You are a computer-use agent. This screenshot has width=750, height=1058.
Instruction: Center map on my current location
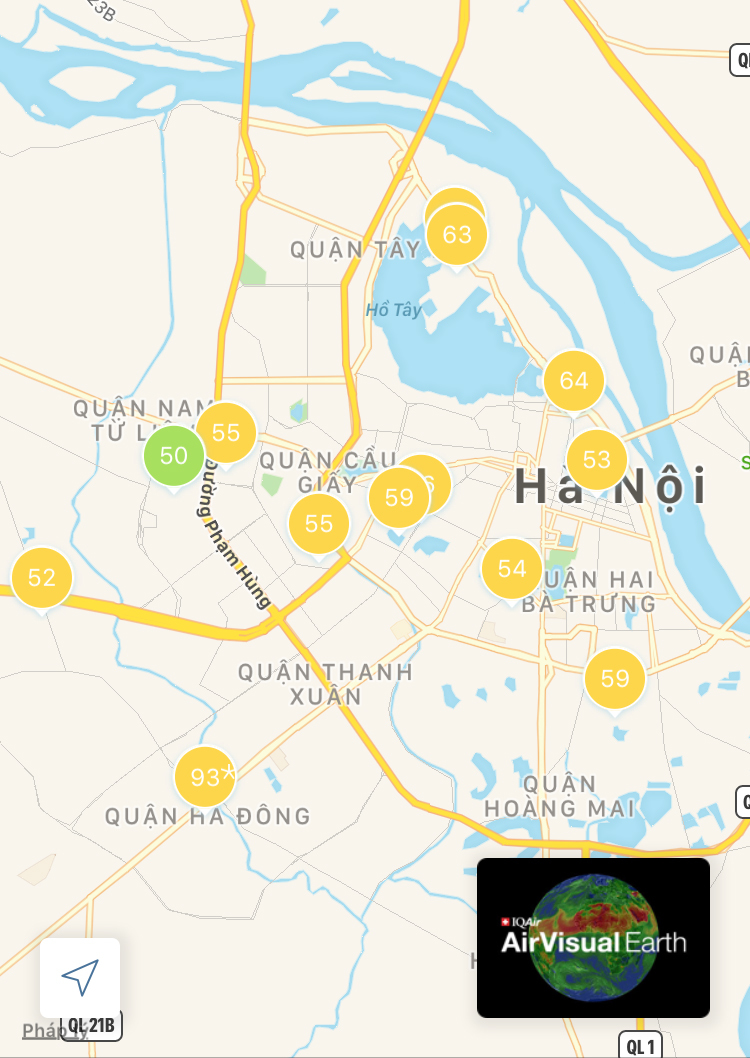point(80,977)
